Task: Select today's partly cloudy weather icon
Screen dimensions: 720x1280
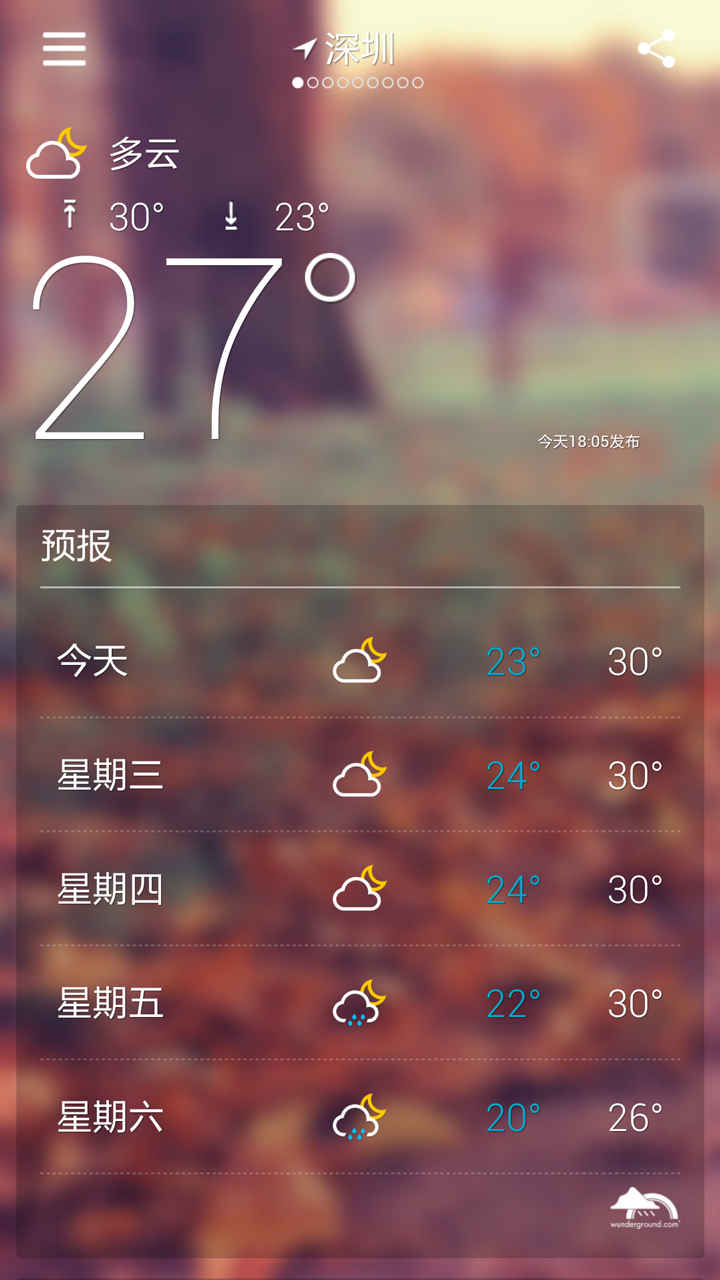Action: click(x=357, y=660)
